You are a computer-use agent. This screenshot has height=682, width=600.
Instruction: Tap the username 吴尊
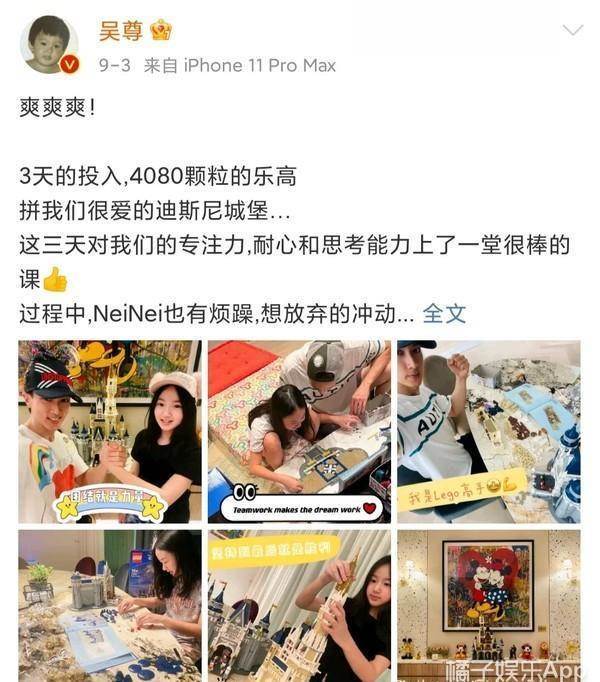pyautogui.click(x=121, y=31)
